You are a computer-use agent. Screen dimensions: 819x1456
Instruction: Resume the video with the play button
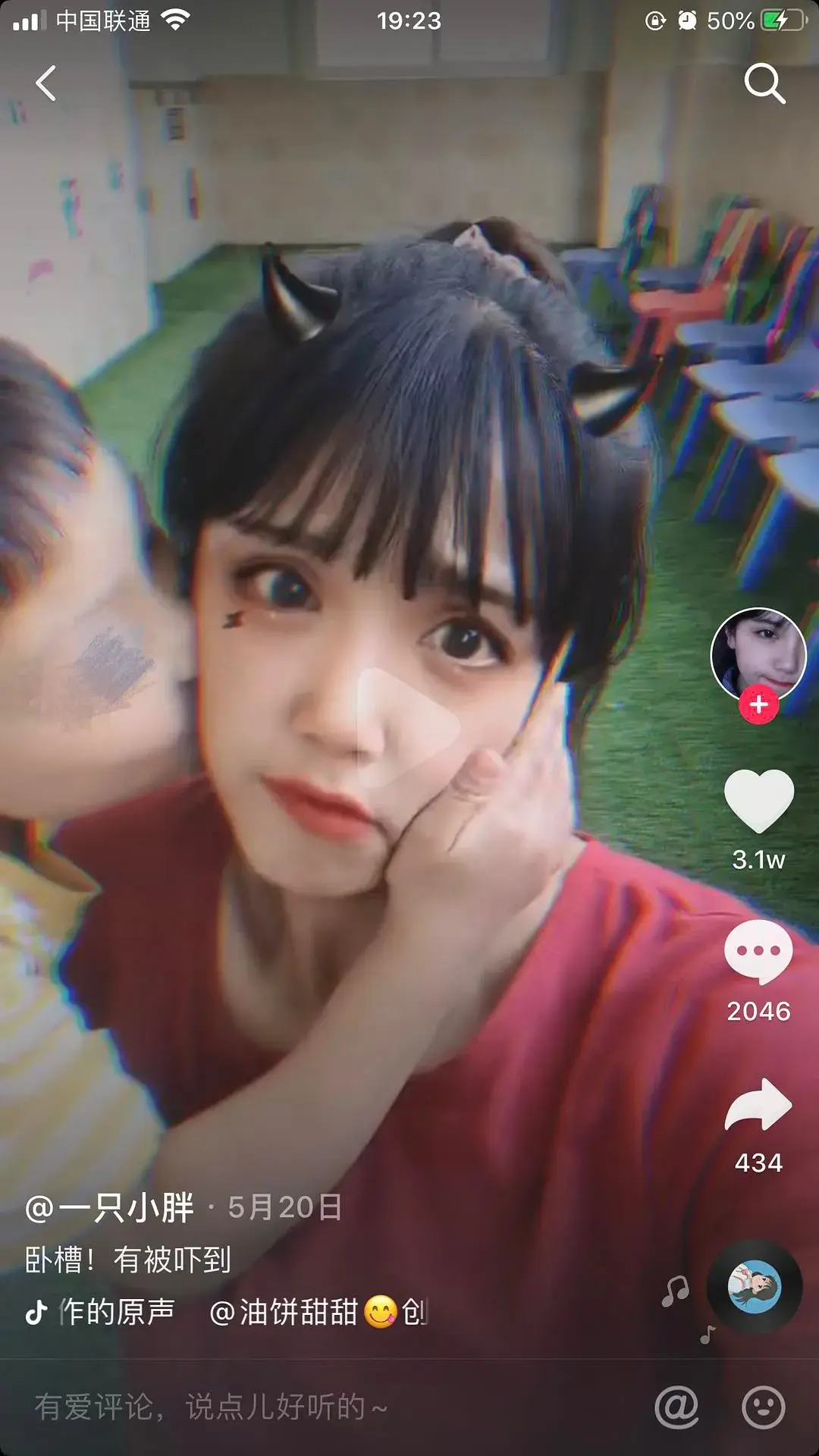click(408, 728)
